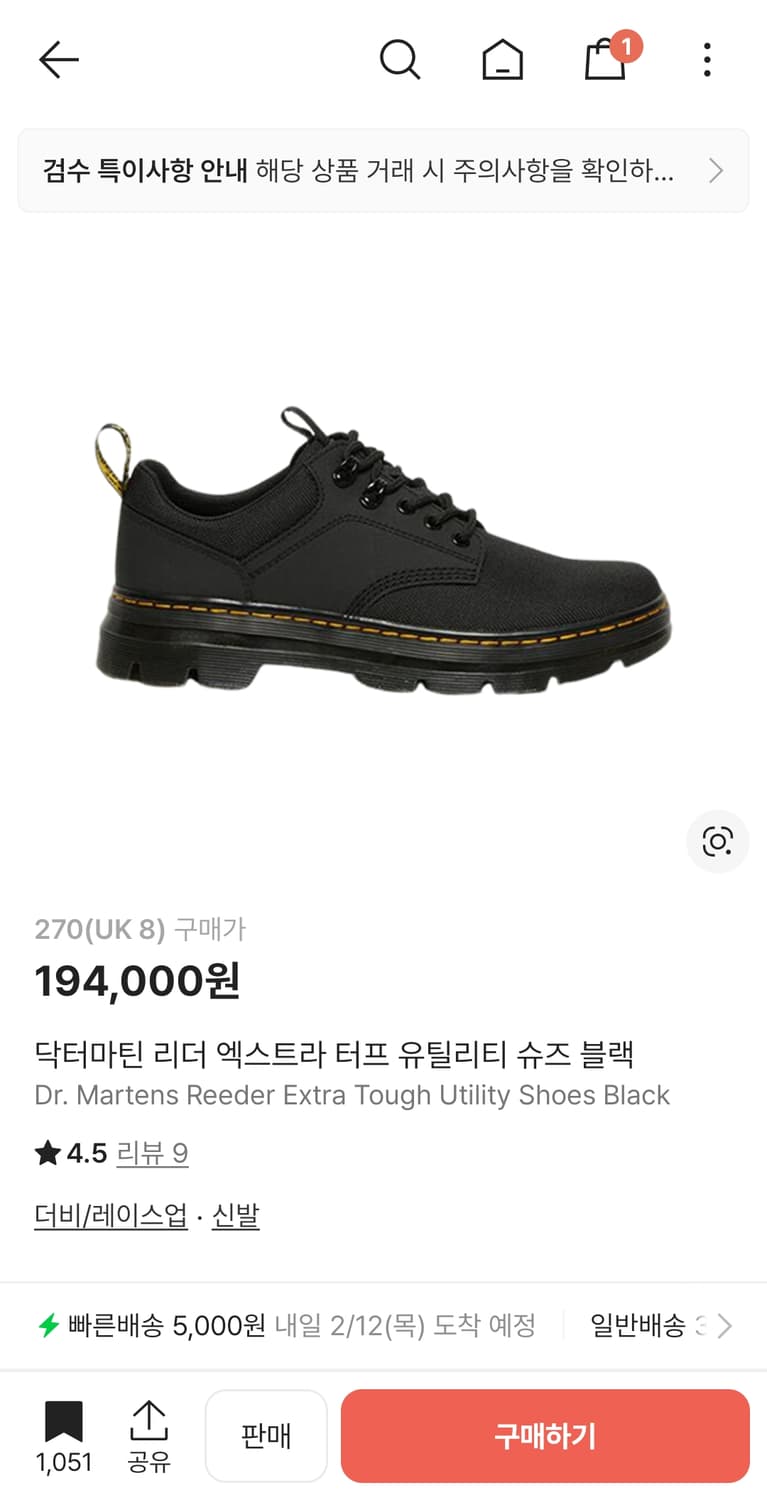Go to home screen via house icon
The width and height of the screenshot is (767, 1500).
pos(503,59)
